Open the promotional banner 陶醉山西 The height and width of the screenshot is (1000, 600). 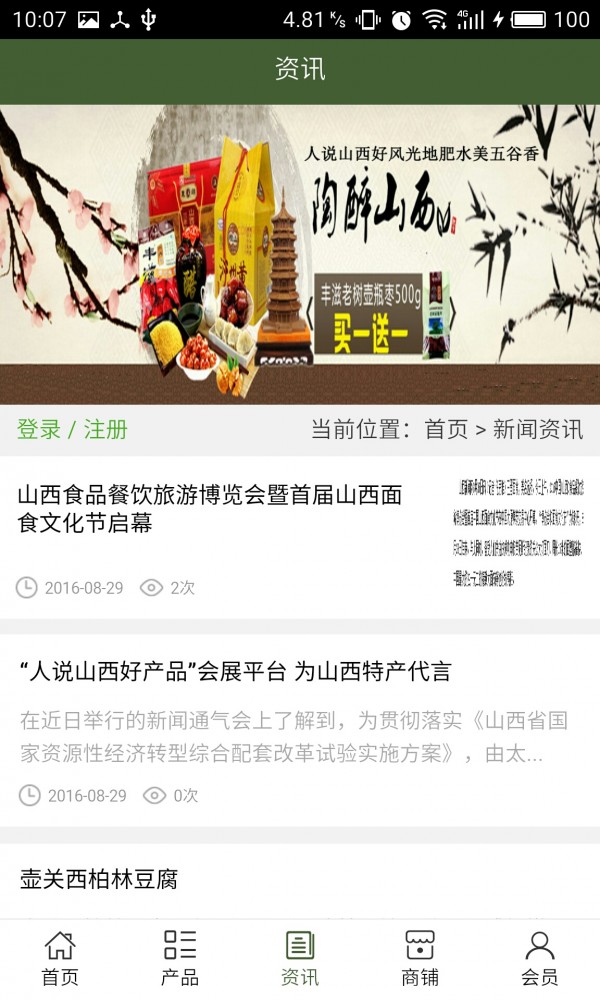(300, 254)
